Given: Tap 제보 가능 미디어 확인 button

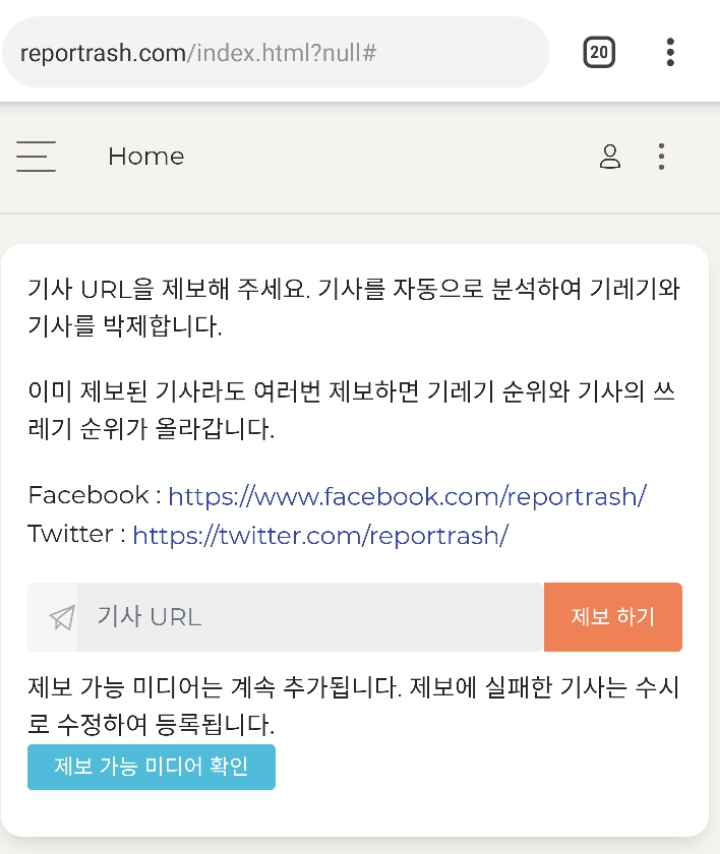Looking at the screenshot, I should (151, 767).
